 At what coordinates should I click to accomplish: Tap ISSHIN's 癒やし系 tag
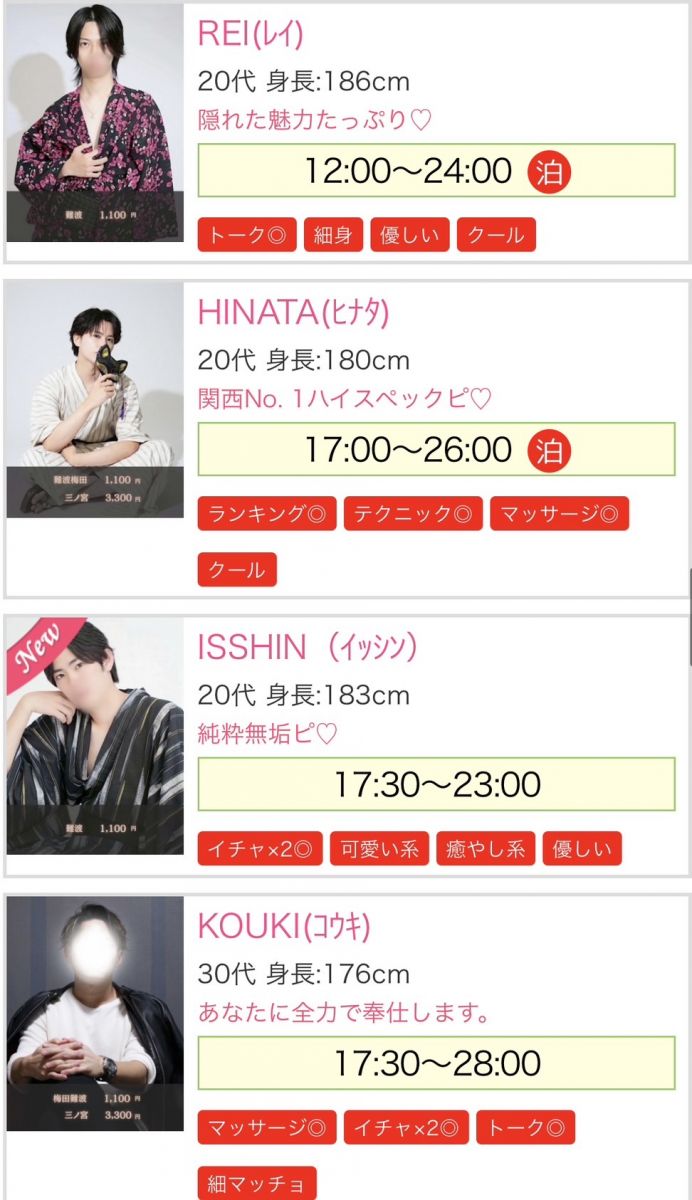[485, 848]
